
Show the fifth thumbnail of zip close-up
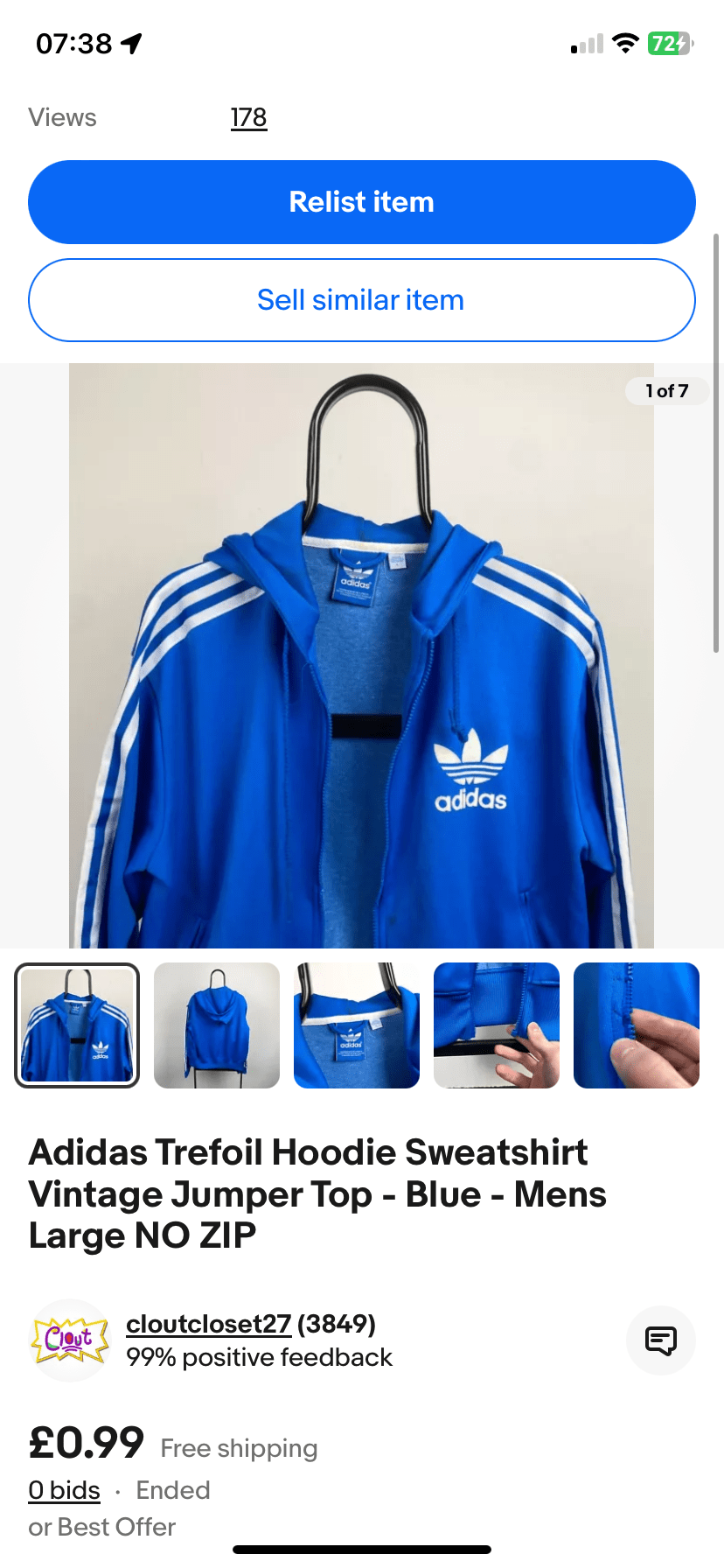point(637,1025)
